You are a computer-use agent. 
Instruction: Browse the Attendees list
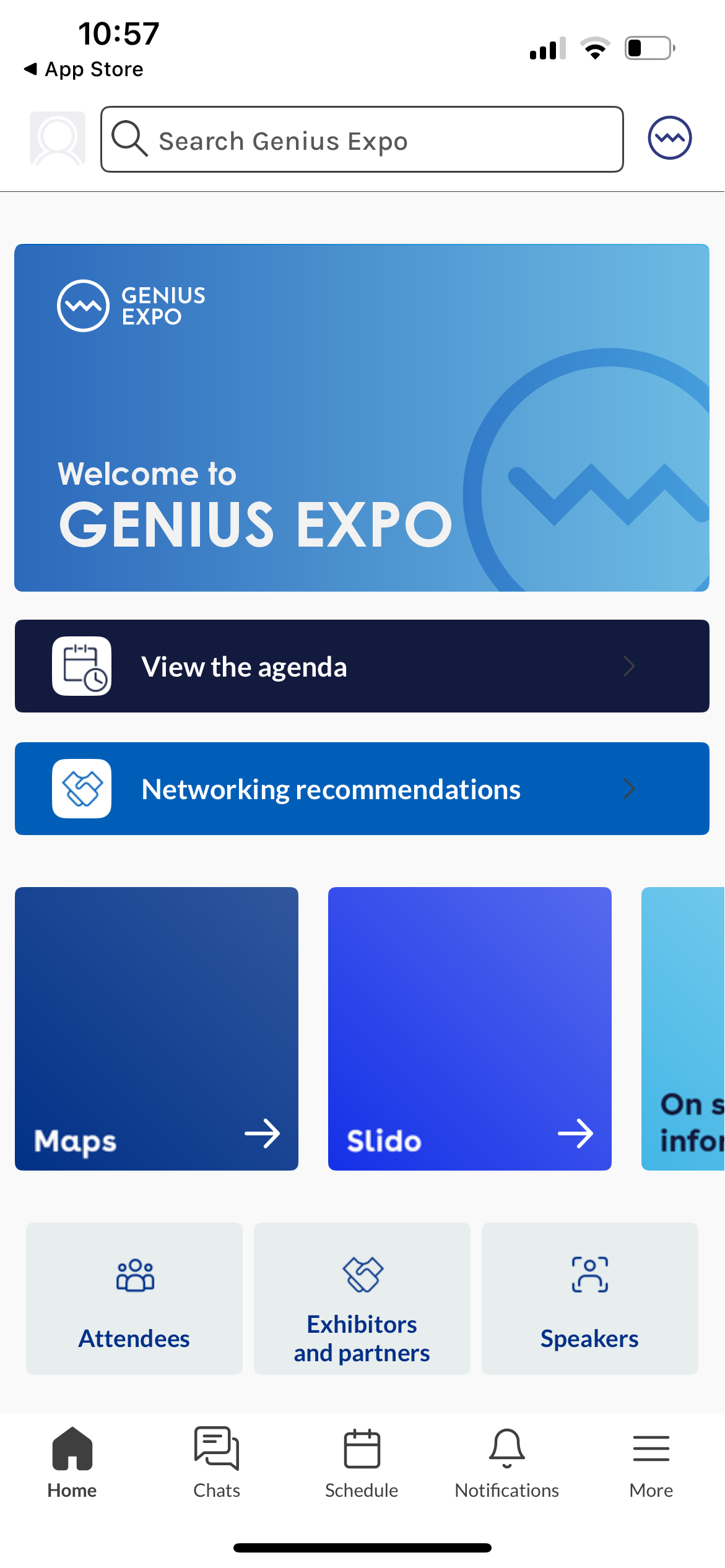[134, 1299]
